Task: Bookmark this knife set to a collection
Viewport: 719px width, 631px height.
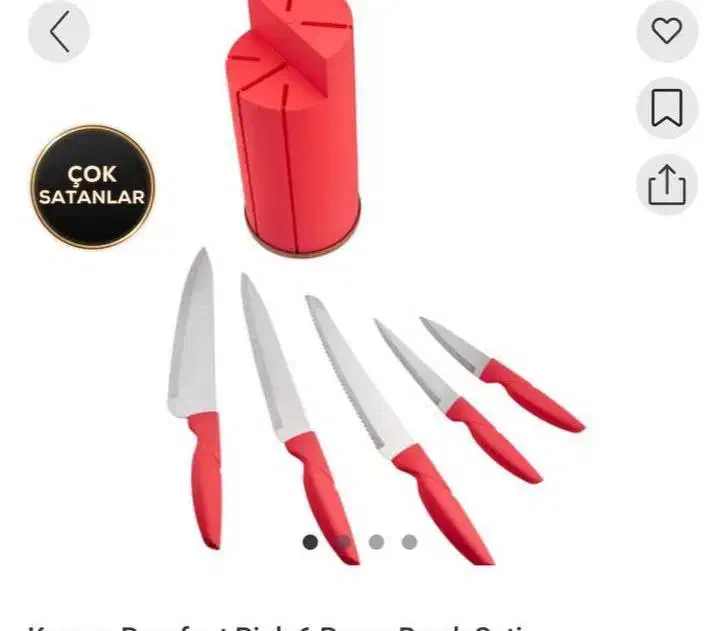Action: [666, 108]
